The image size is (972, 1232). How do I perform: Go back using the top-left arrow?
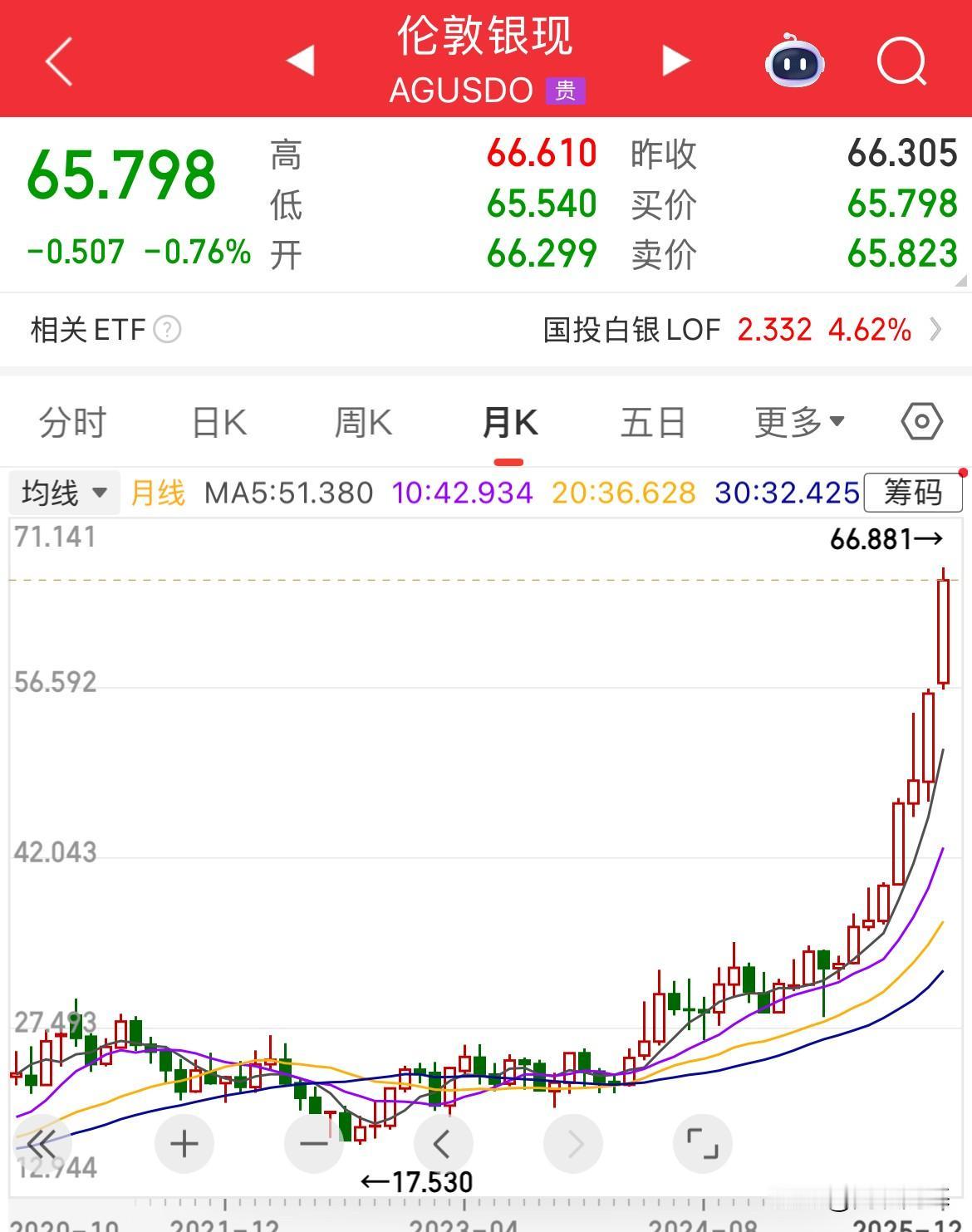(x=56, y=61)
